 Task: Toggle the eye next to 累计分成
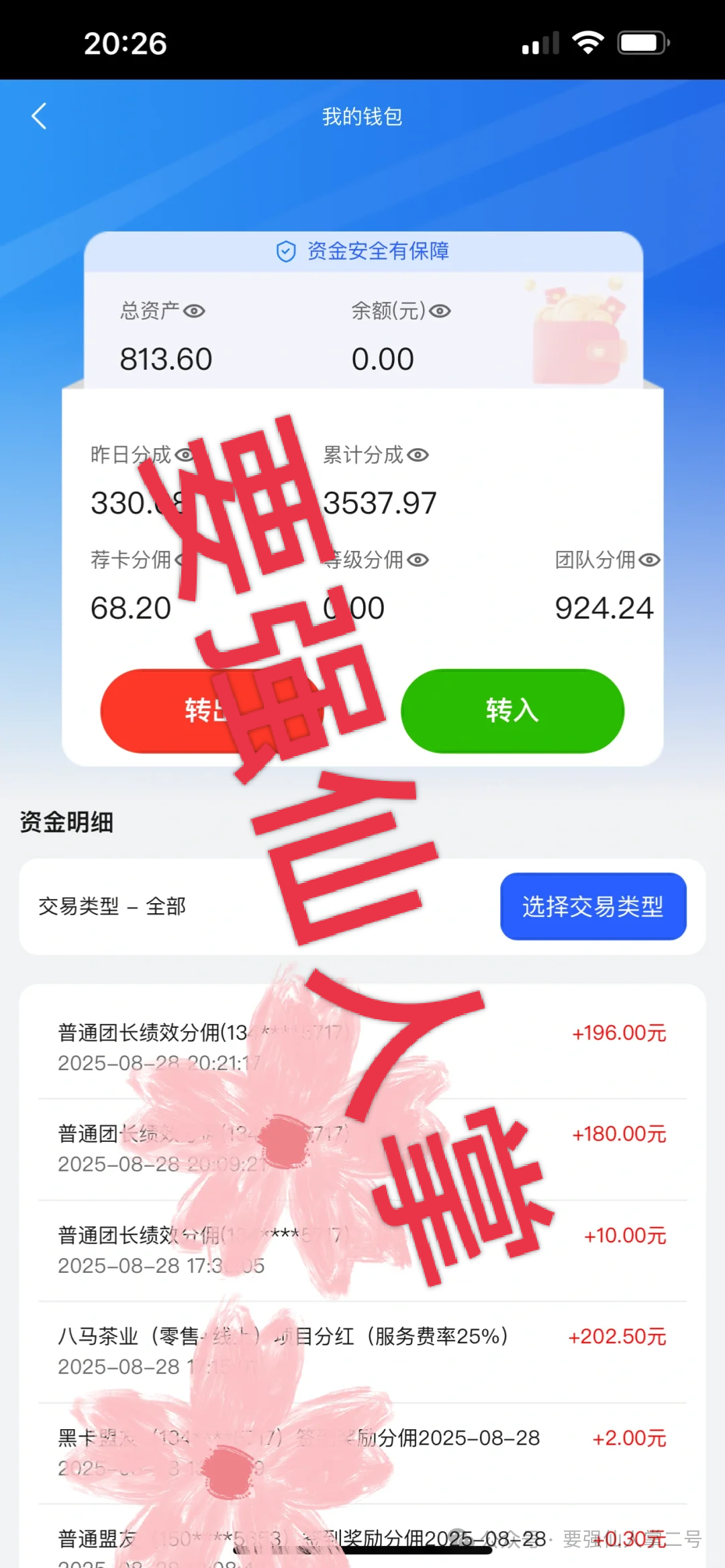418,456
